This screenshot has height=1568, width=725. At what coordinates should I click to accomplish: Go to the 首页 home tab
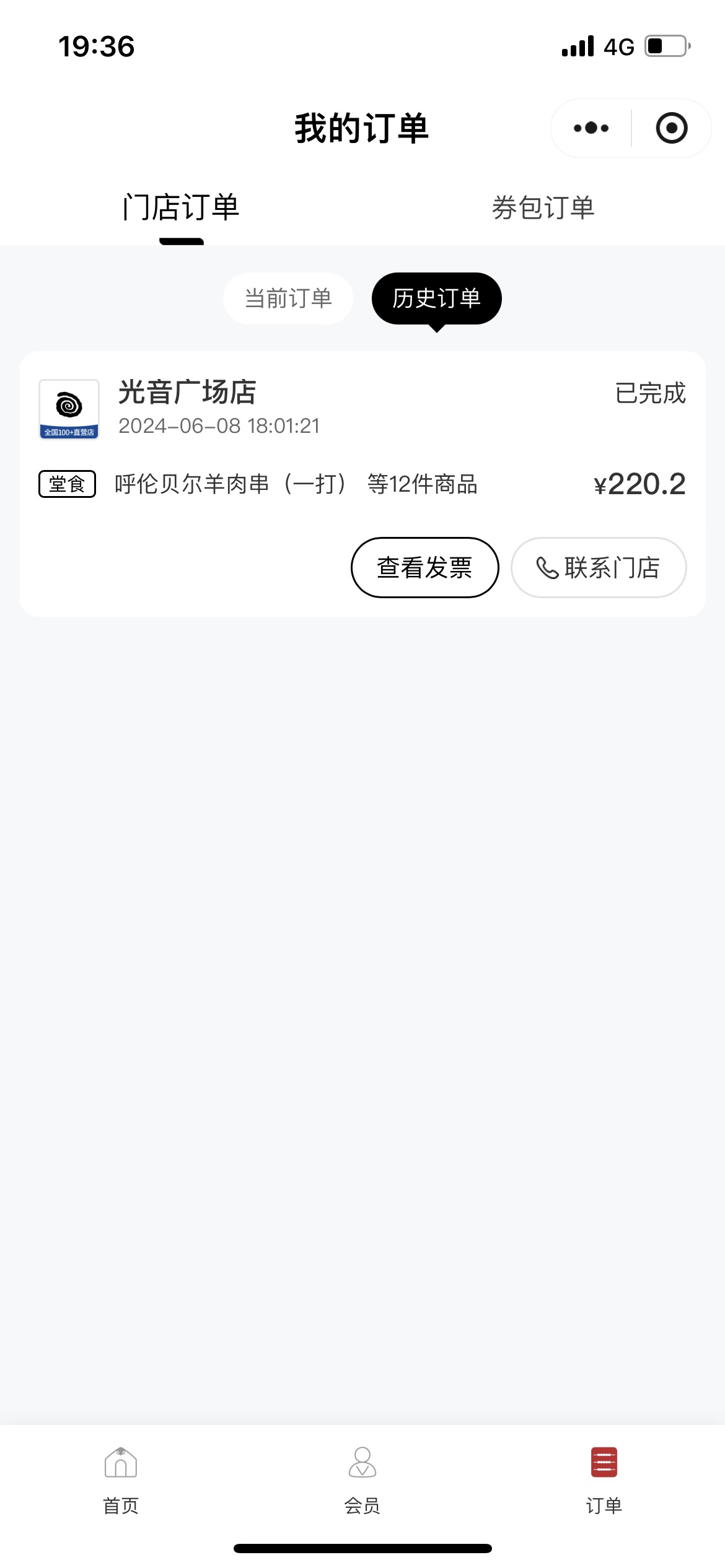tap(121, 1480)
